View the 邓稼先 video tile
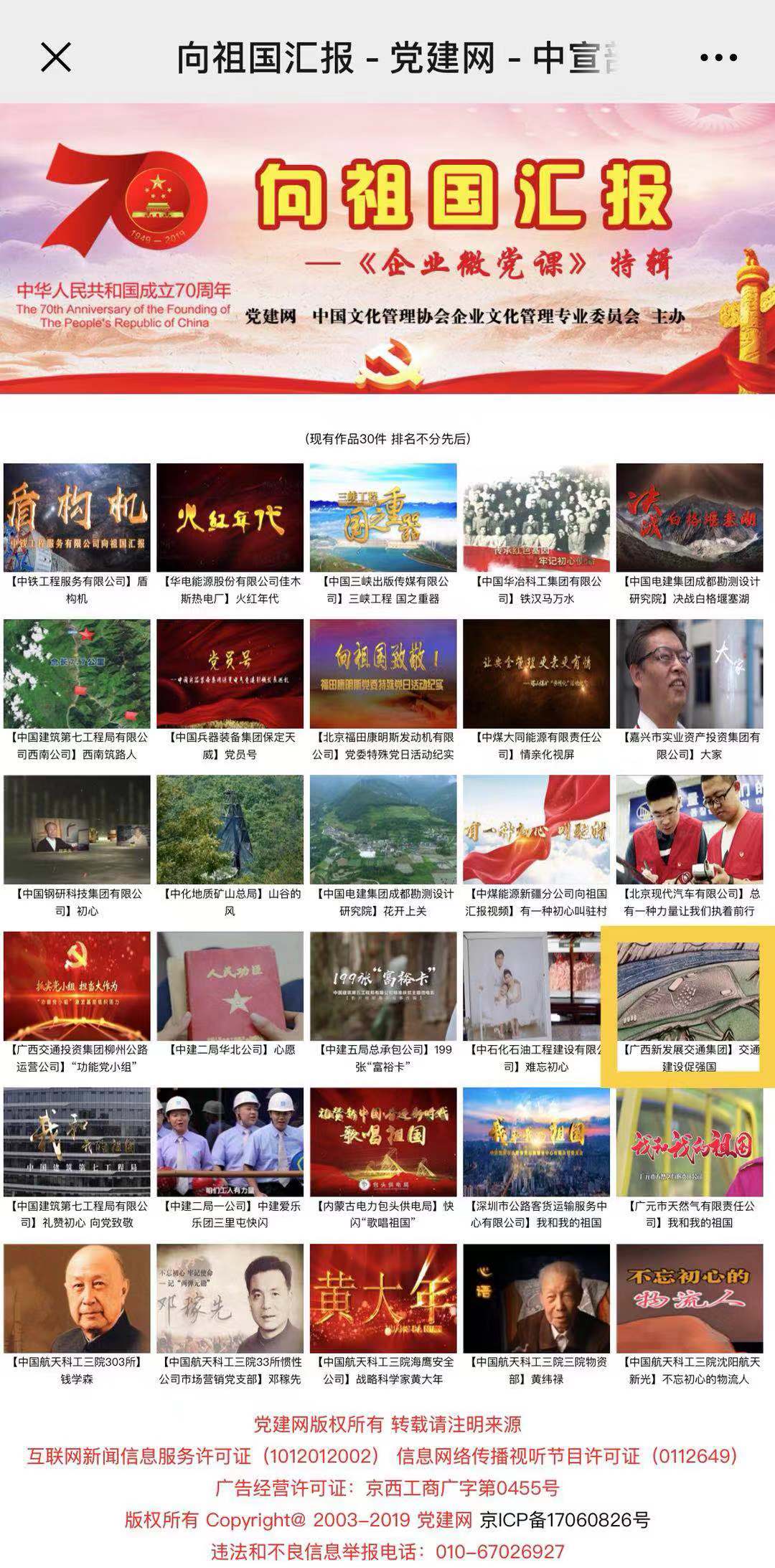This screenshot has height=1568, width=775. (230, 1298)
